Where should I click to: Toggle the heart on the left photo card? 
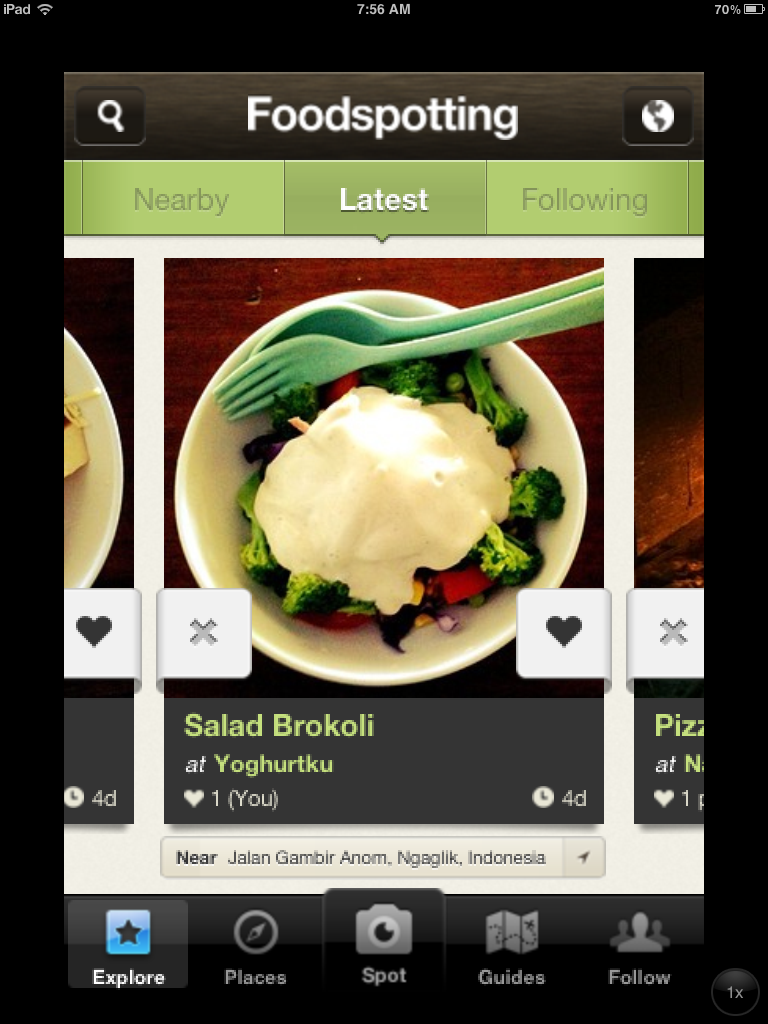point(96,632)
